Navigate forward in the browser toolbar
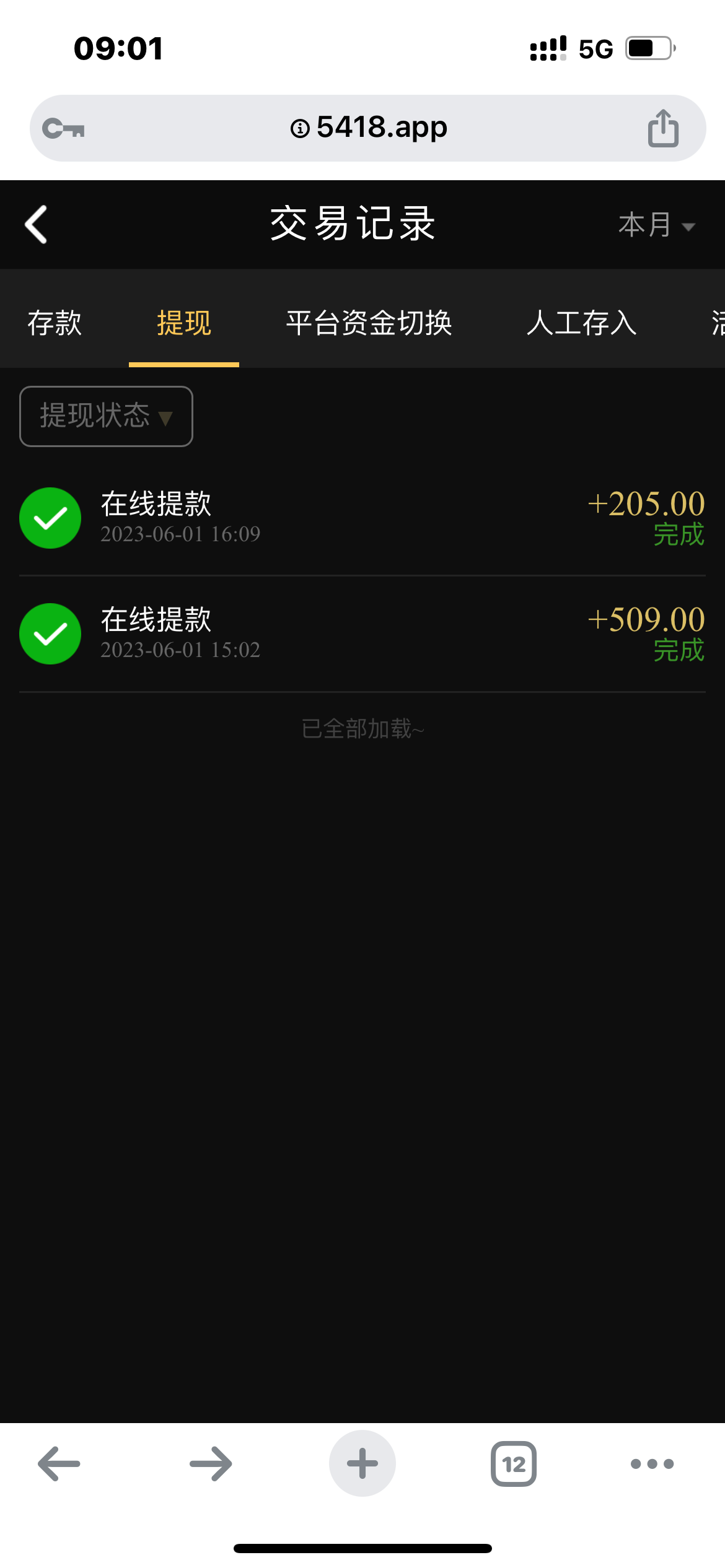Image resolution: width=725 pixels, height=1568 pixels. point(211,1464)
